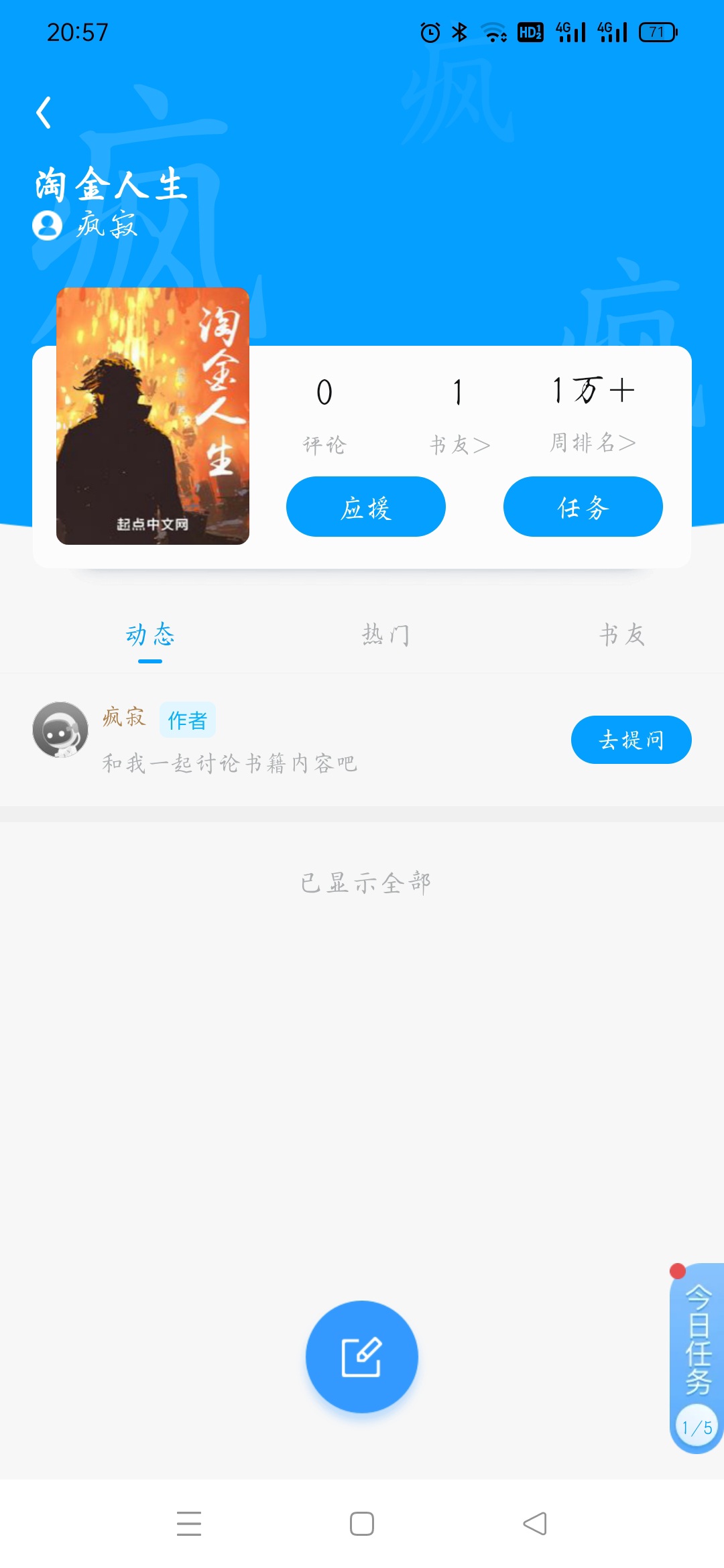
Task: Go back using the top-left arrow
Action: coord(44,113)
